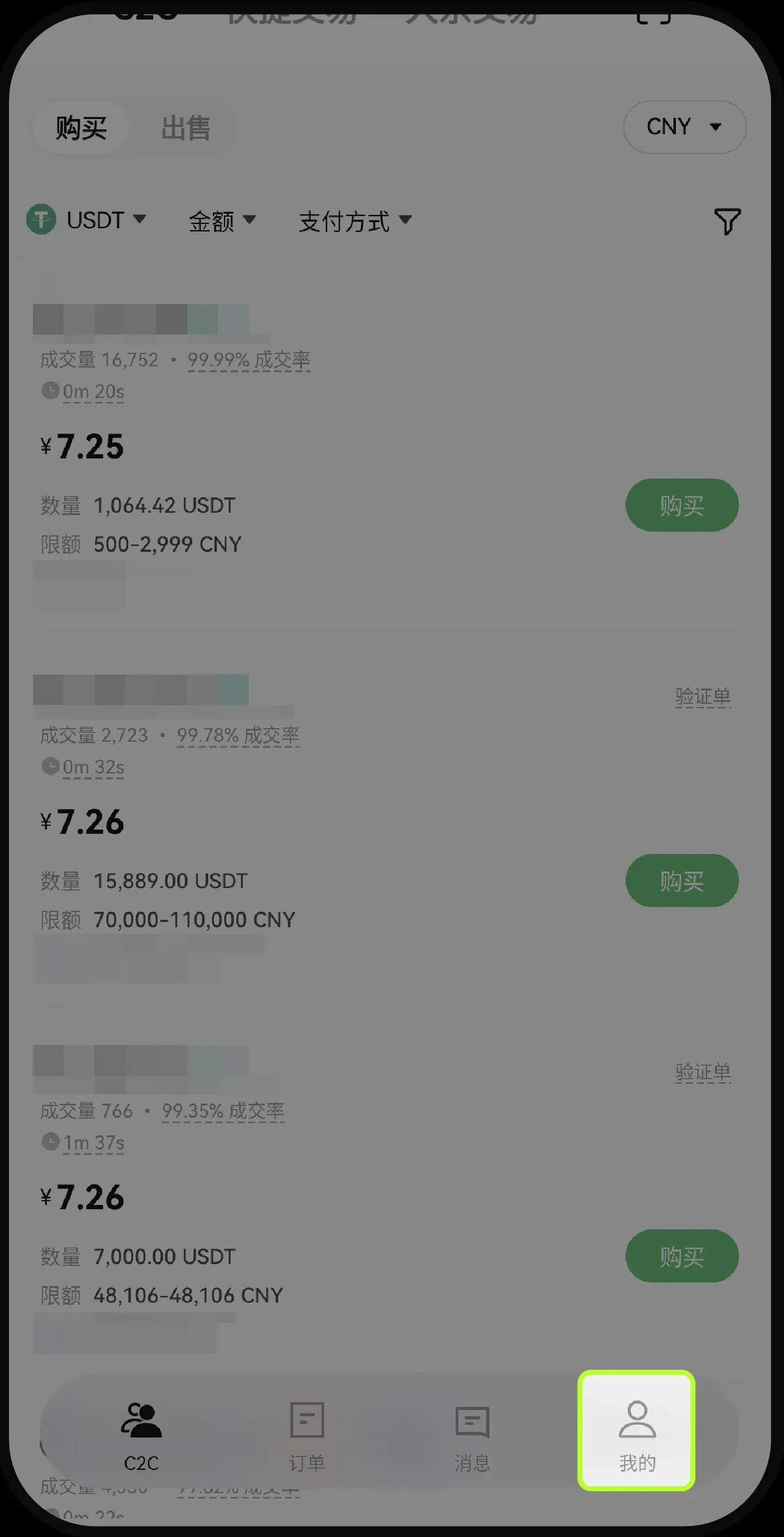The image size is (784, 1537).
Task: Open the funnel filter icon
Action: [x=727, y=221]
